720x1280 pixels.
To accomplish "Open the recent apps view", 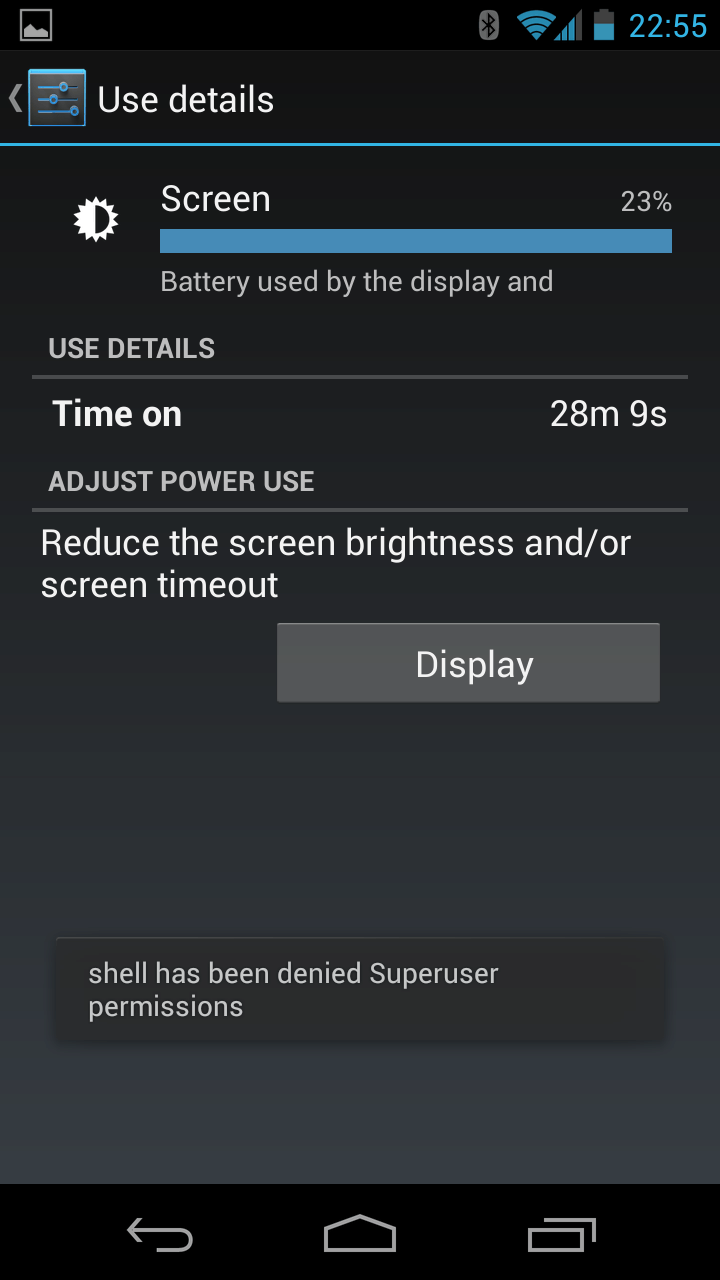I will 561,1235.
